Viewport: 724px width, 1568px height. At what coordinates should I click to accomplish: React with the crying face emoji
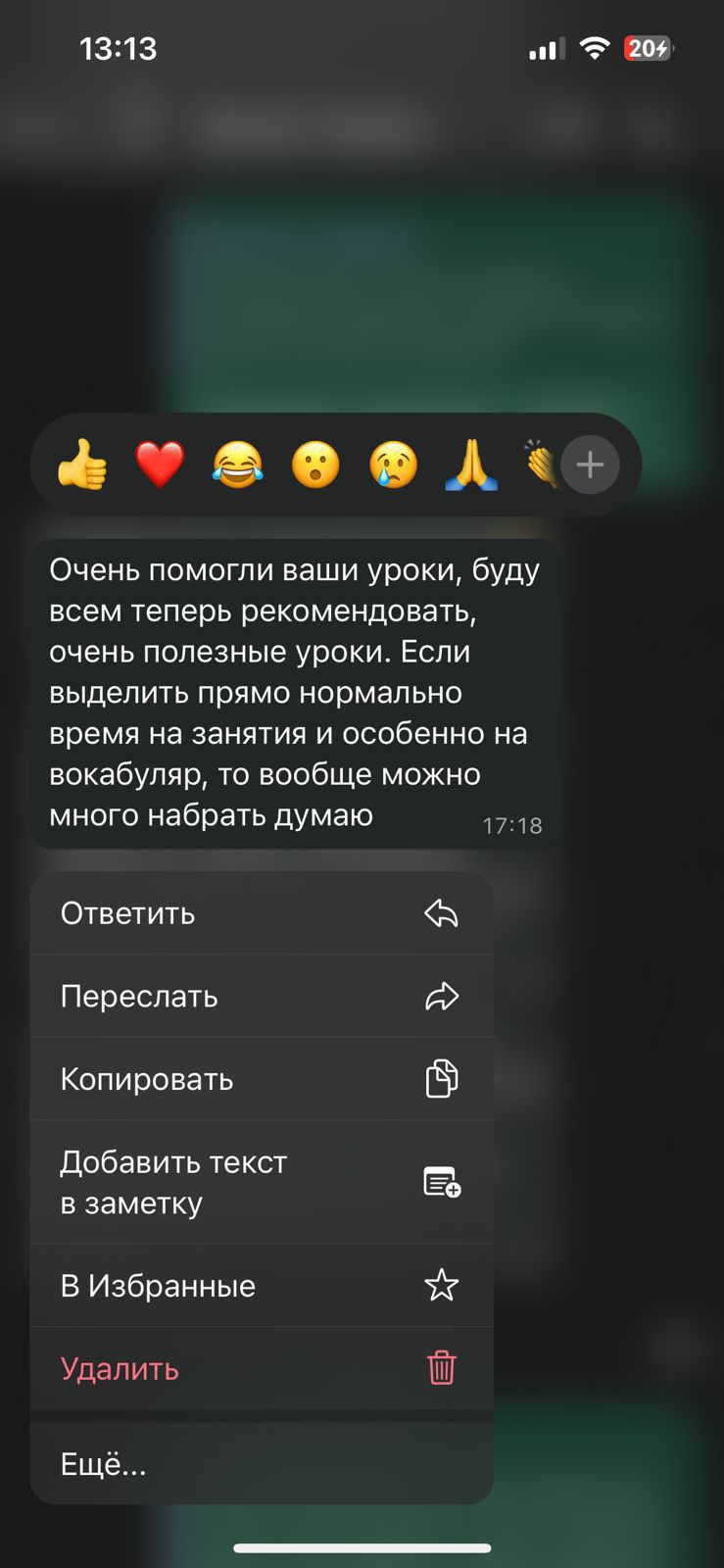pyautogui.click(x=394, y=465)
